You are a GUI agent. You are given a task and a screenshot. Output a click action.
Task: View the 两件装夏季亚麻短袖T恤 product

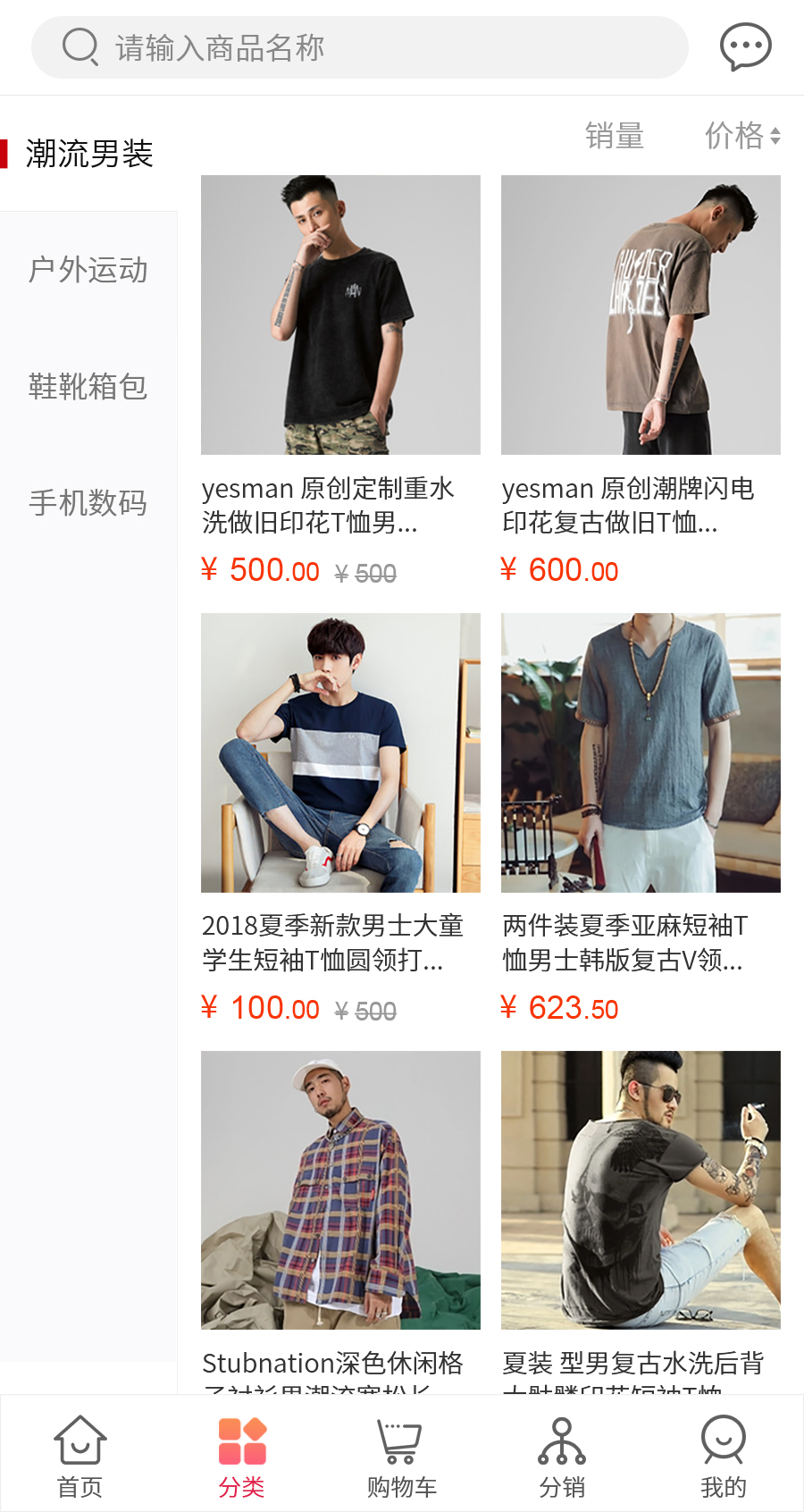(641, 752)
